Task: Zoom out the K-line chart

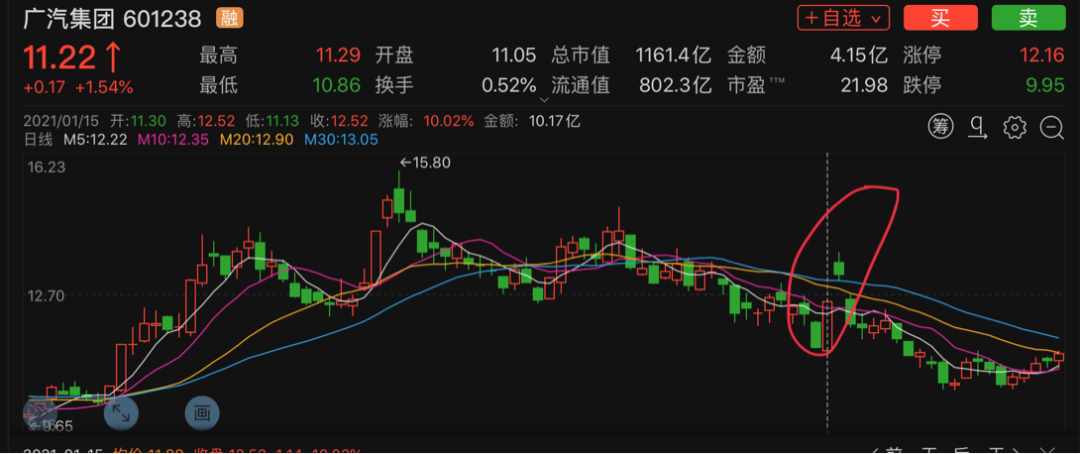Action: point(1052,126)
